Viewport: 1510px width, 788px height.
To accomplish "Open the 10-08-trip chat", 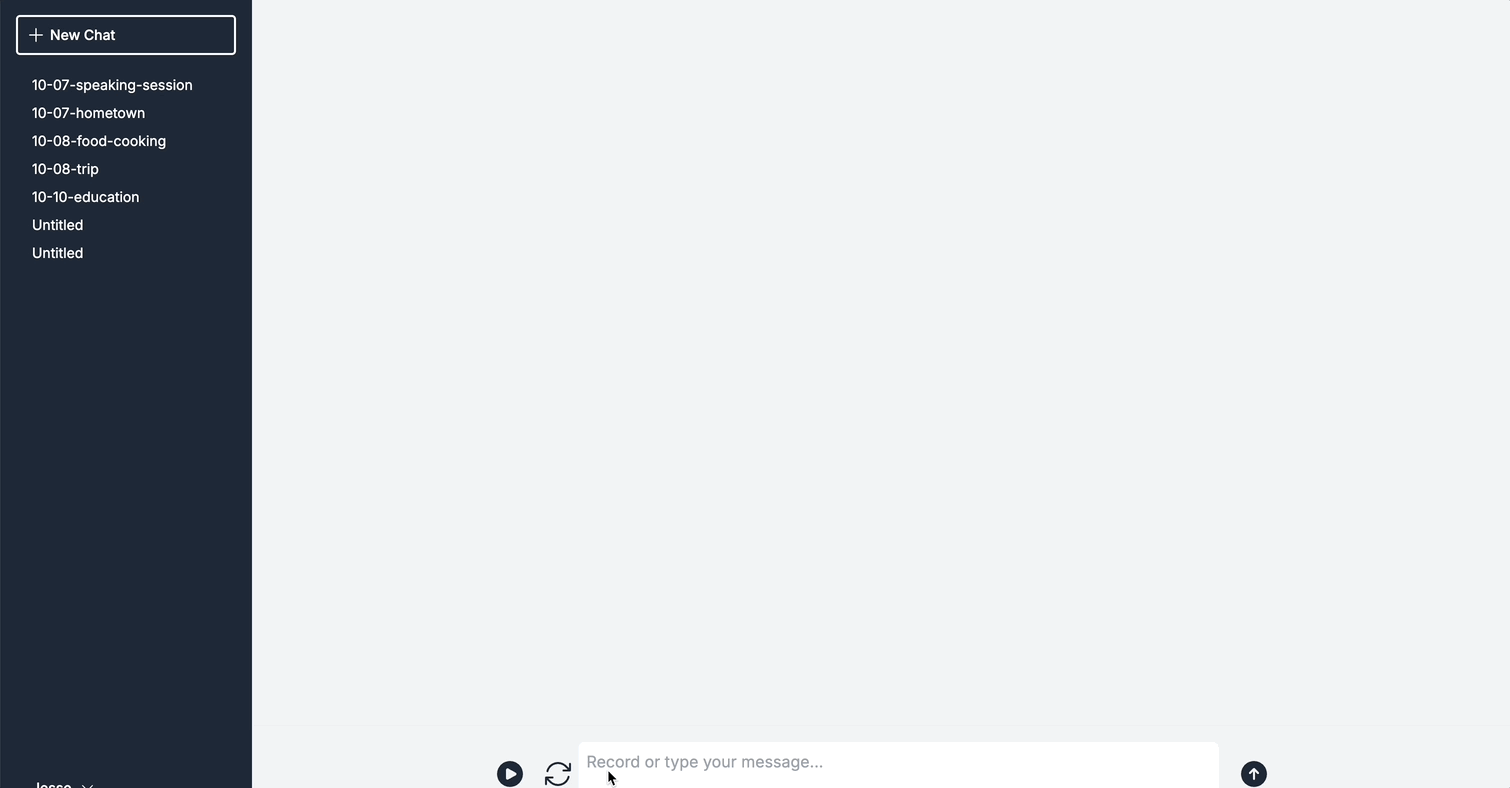I will tap(65, 169).
